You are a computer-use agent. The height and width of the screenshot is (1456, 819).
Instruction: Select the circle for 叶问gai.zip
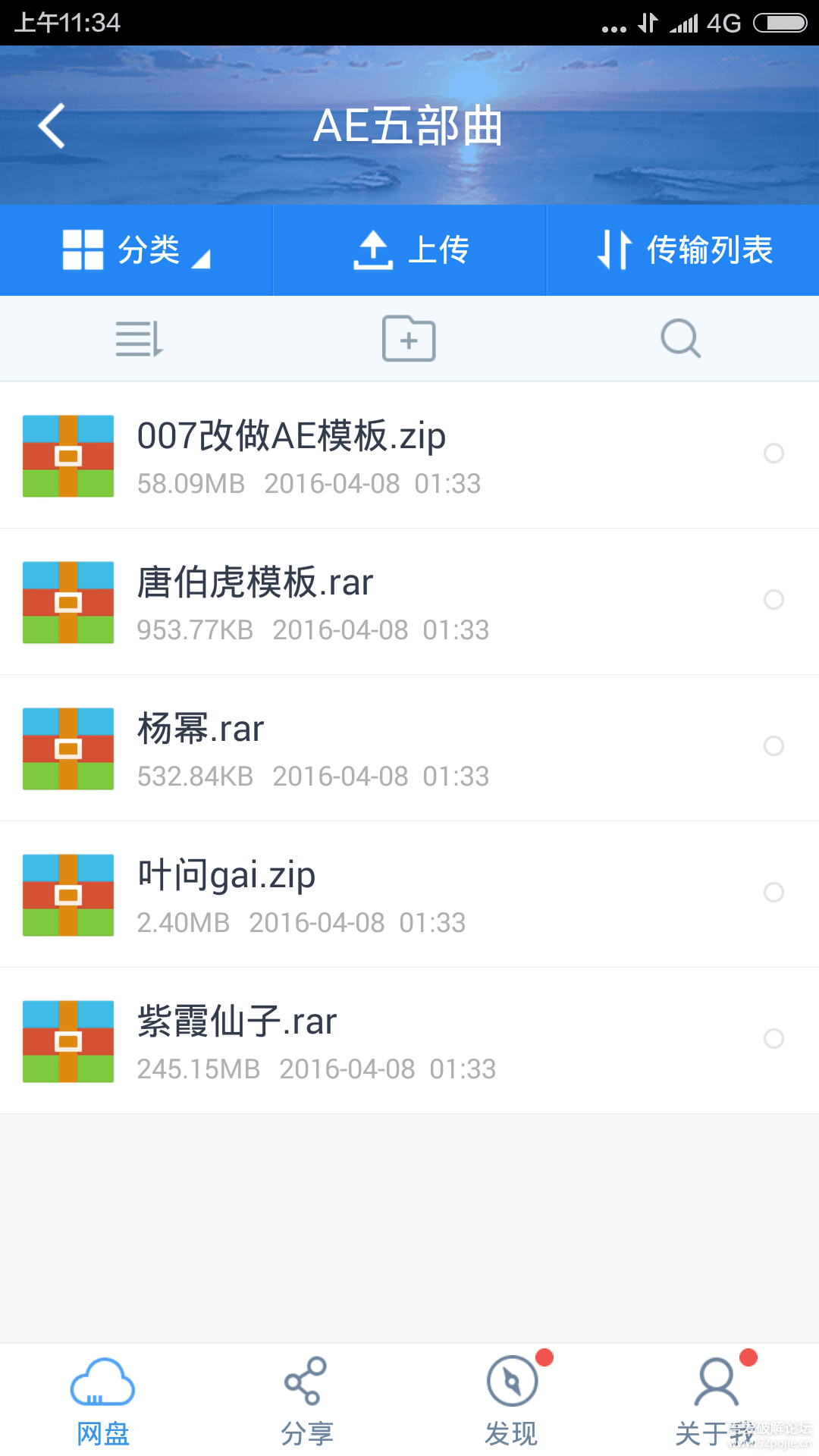[773, 893]
